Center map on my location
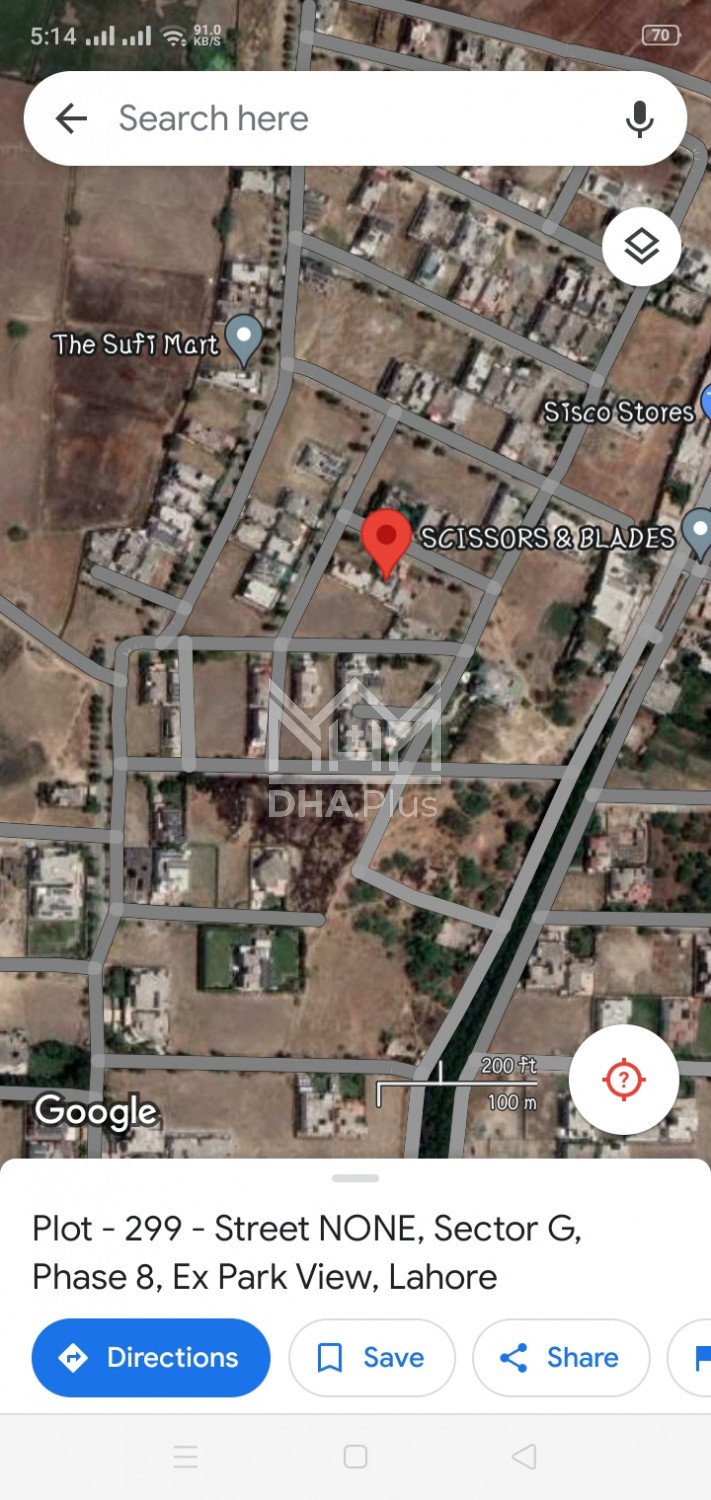 pos(623,1079)
